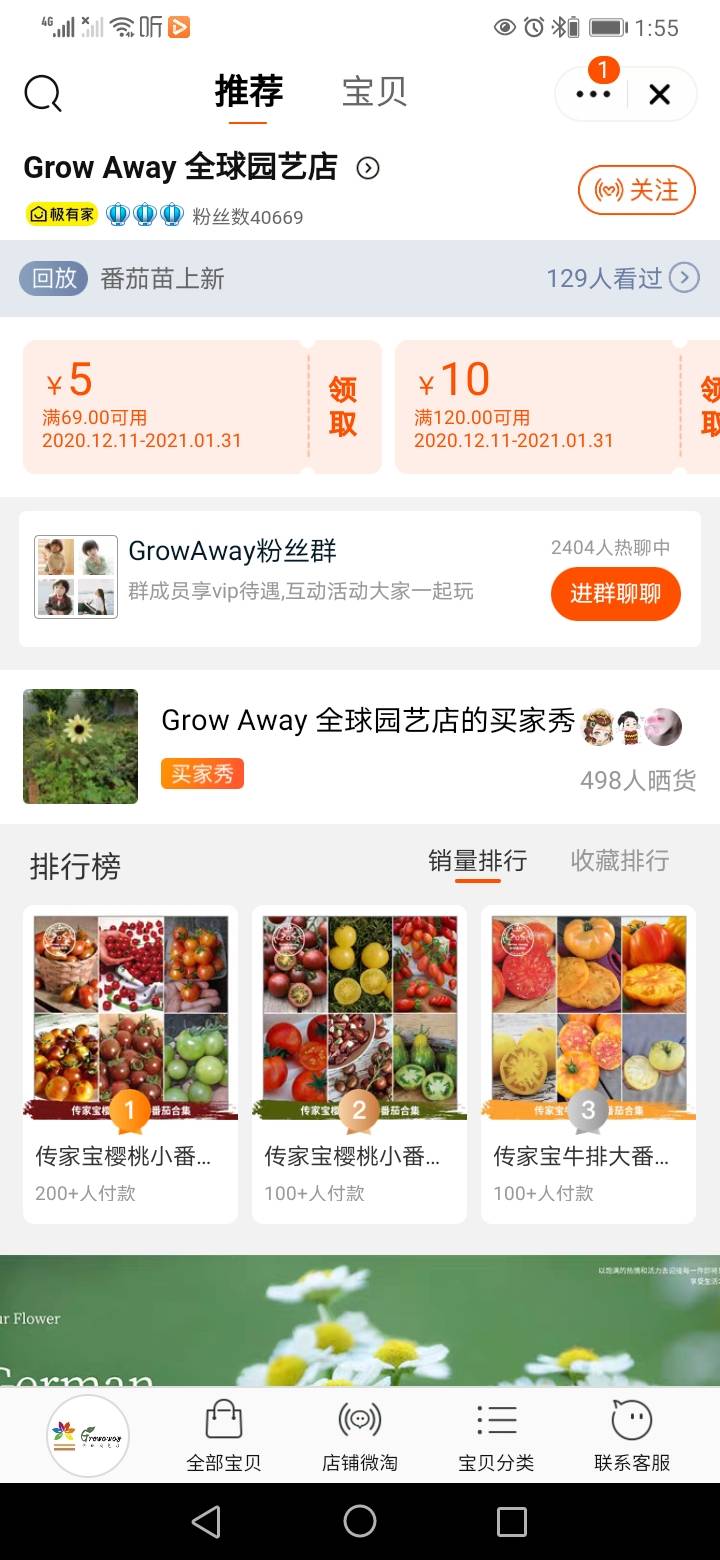Claim the ¥10 coupon
This screenshot has width=720, height=1560.
708,406
